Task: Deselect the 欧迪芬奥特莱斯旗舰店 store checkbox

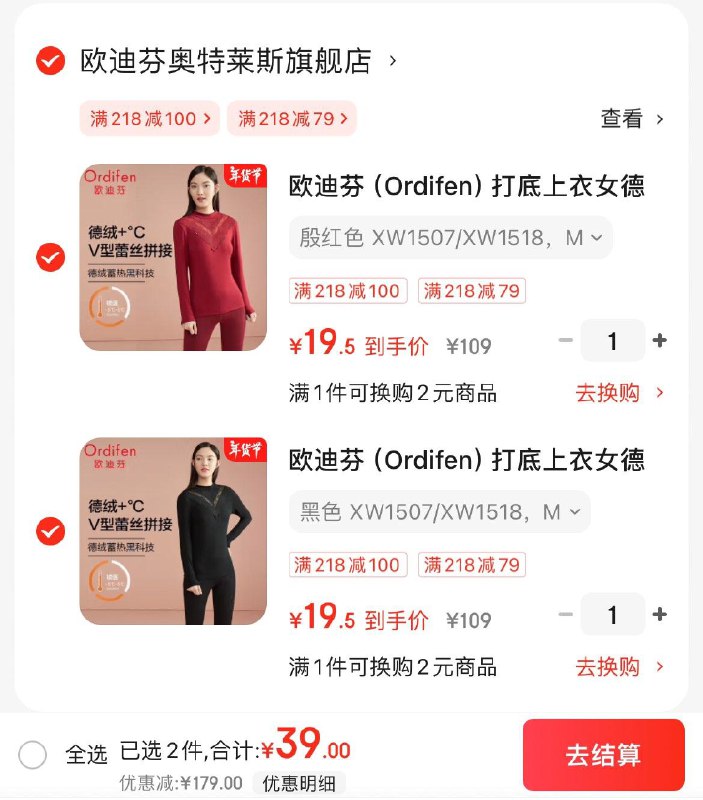Action: click(x=50, y=62)
